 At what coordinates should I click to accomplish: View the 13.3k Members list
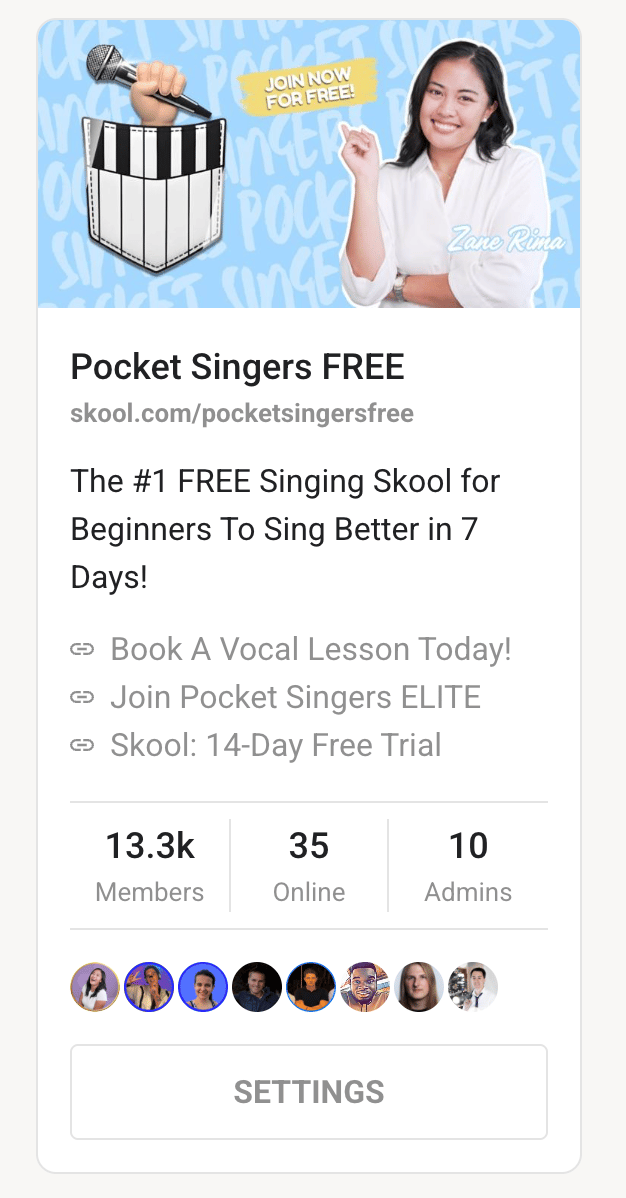point(150,865)
